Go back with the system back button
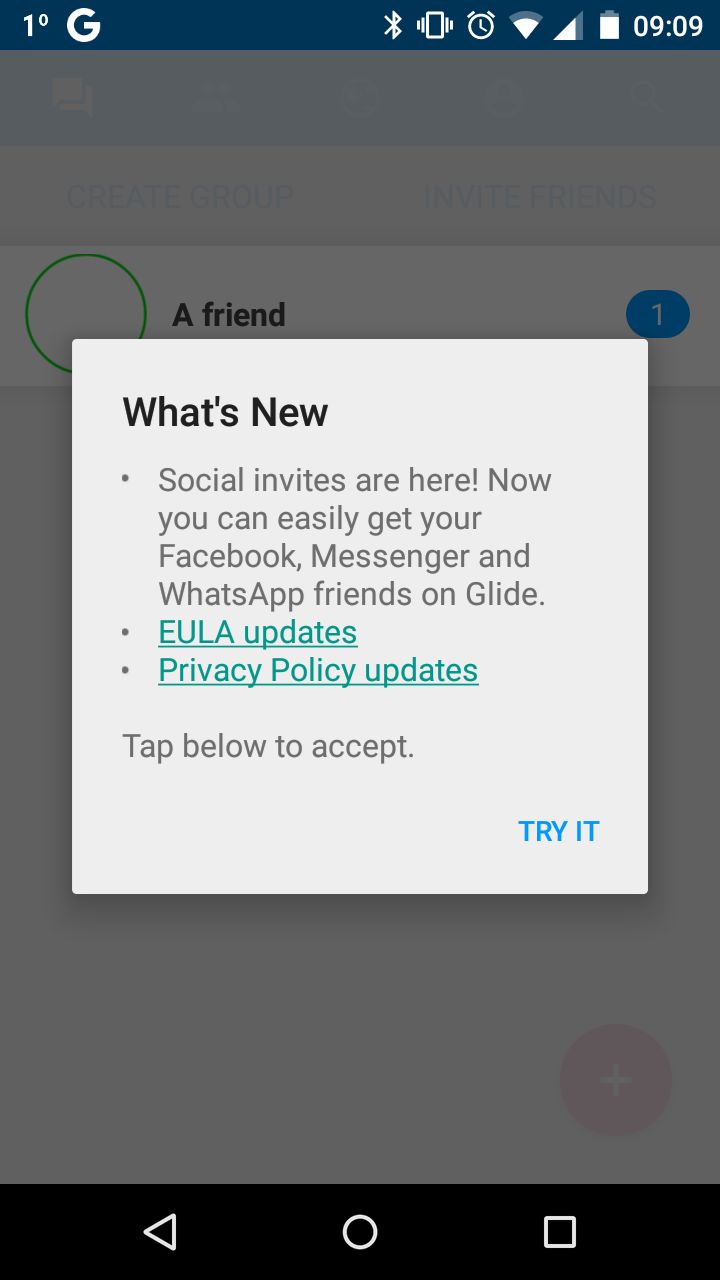 [160, 1232]
